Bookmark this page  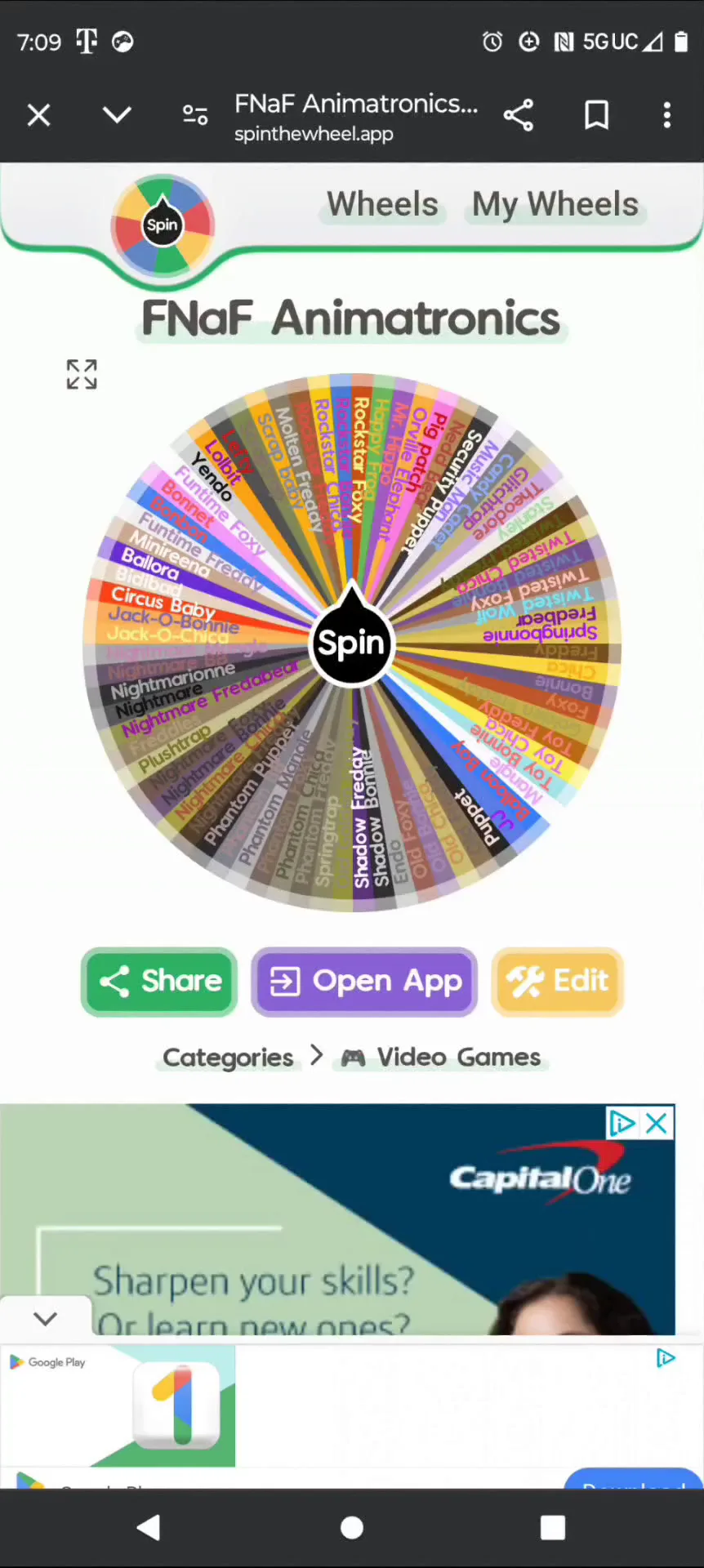(597, 115)
